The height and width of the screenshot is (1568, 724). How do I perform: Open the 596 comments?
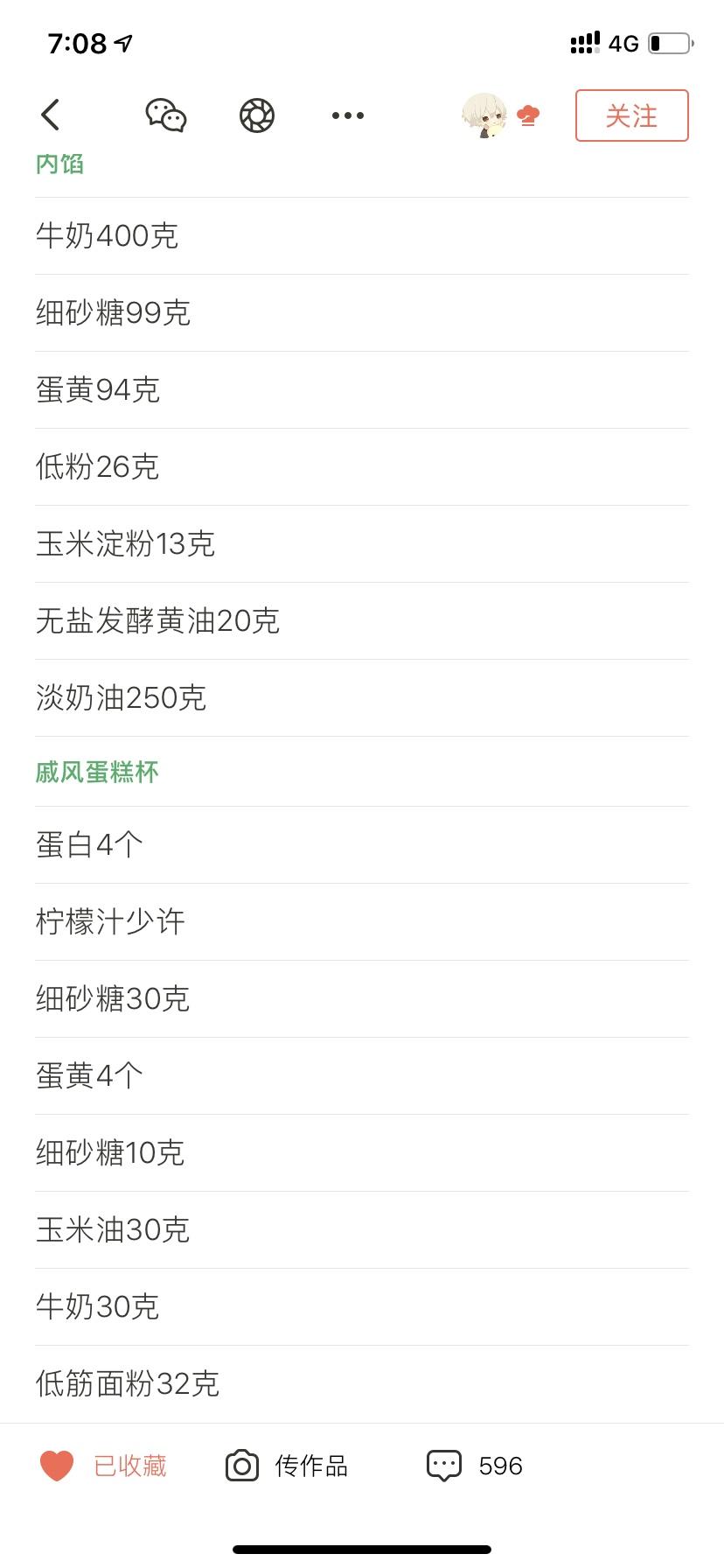[474, 1466]
